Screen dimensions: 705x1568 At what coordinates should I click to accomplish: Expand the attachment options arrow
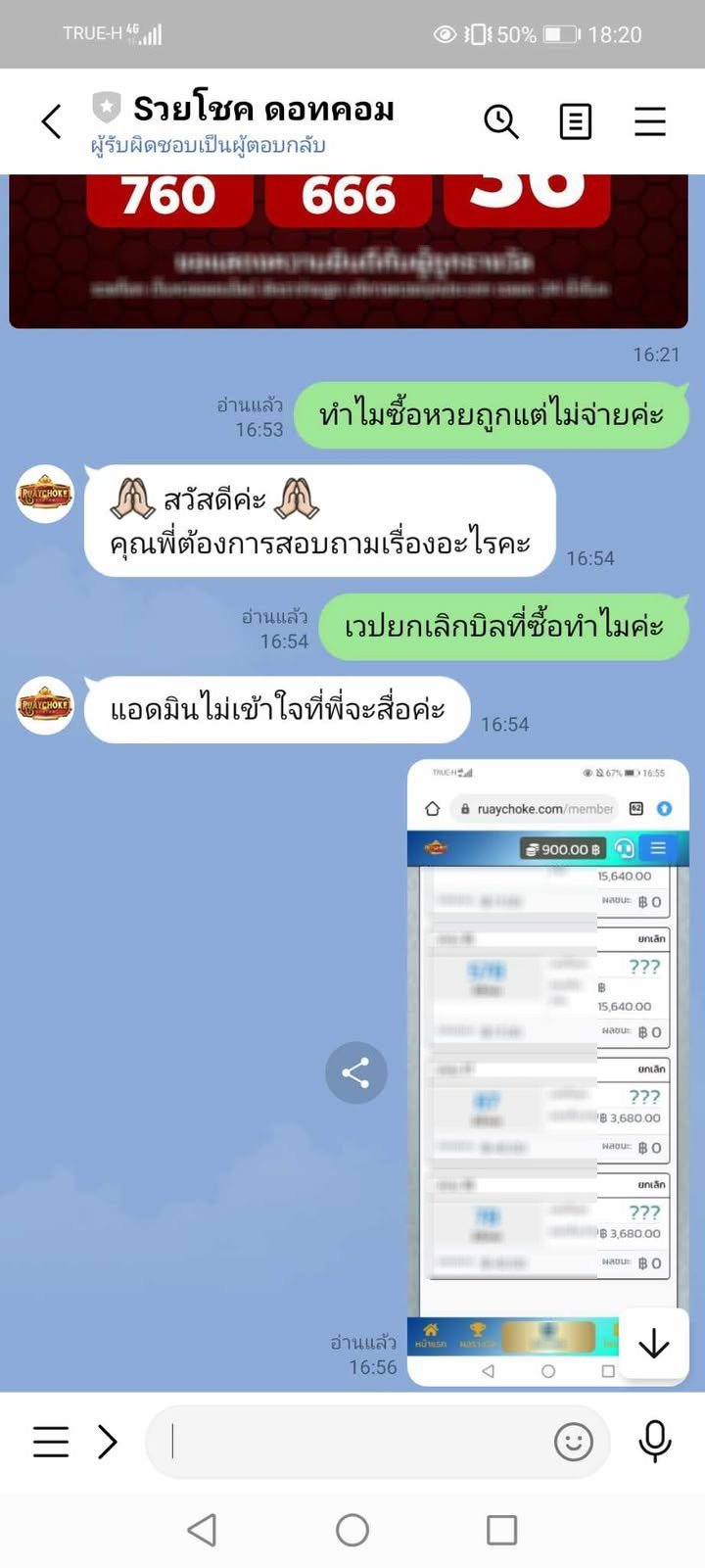pos(108,1442)
